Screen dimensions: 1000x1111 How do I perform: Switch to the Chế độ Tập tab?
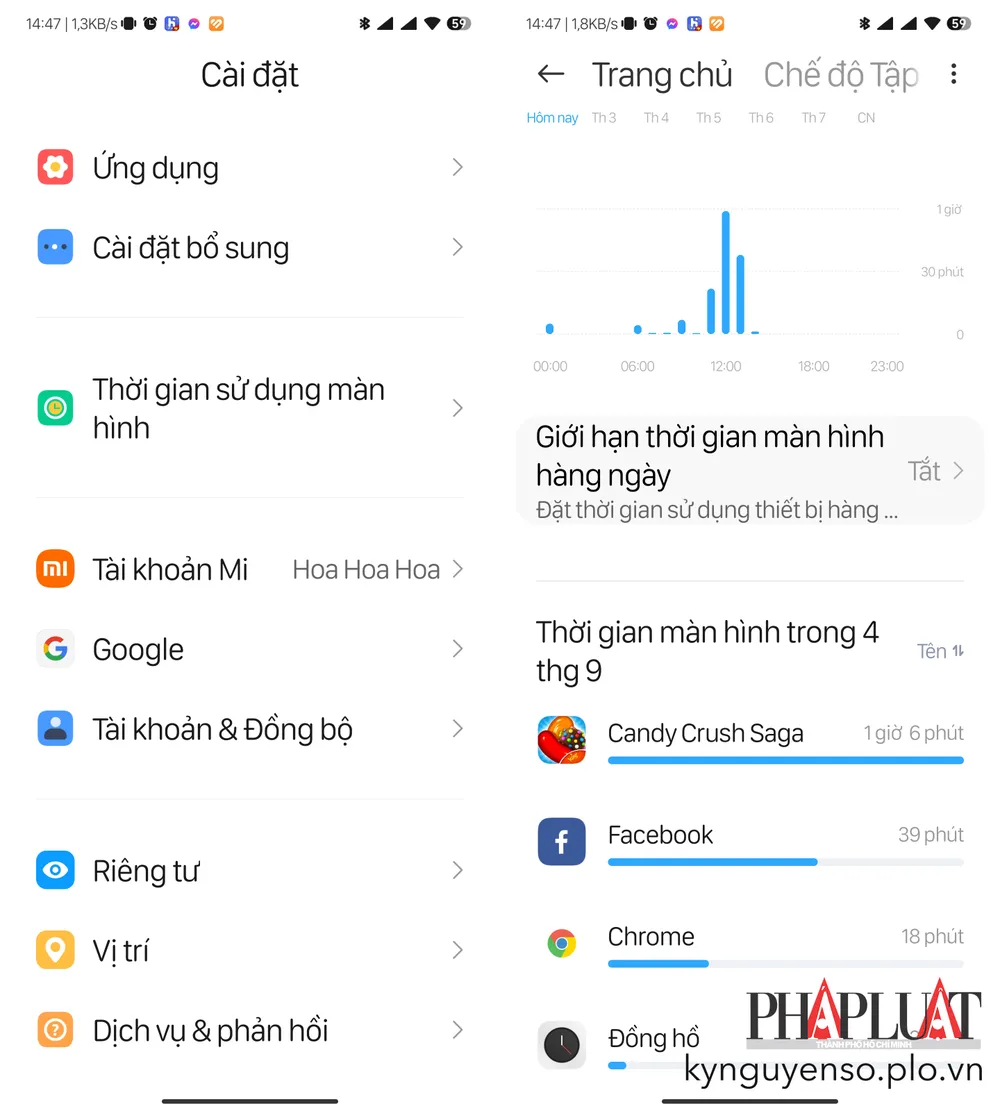point(841,74)
